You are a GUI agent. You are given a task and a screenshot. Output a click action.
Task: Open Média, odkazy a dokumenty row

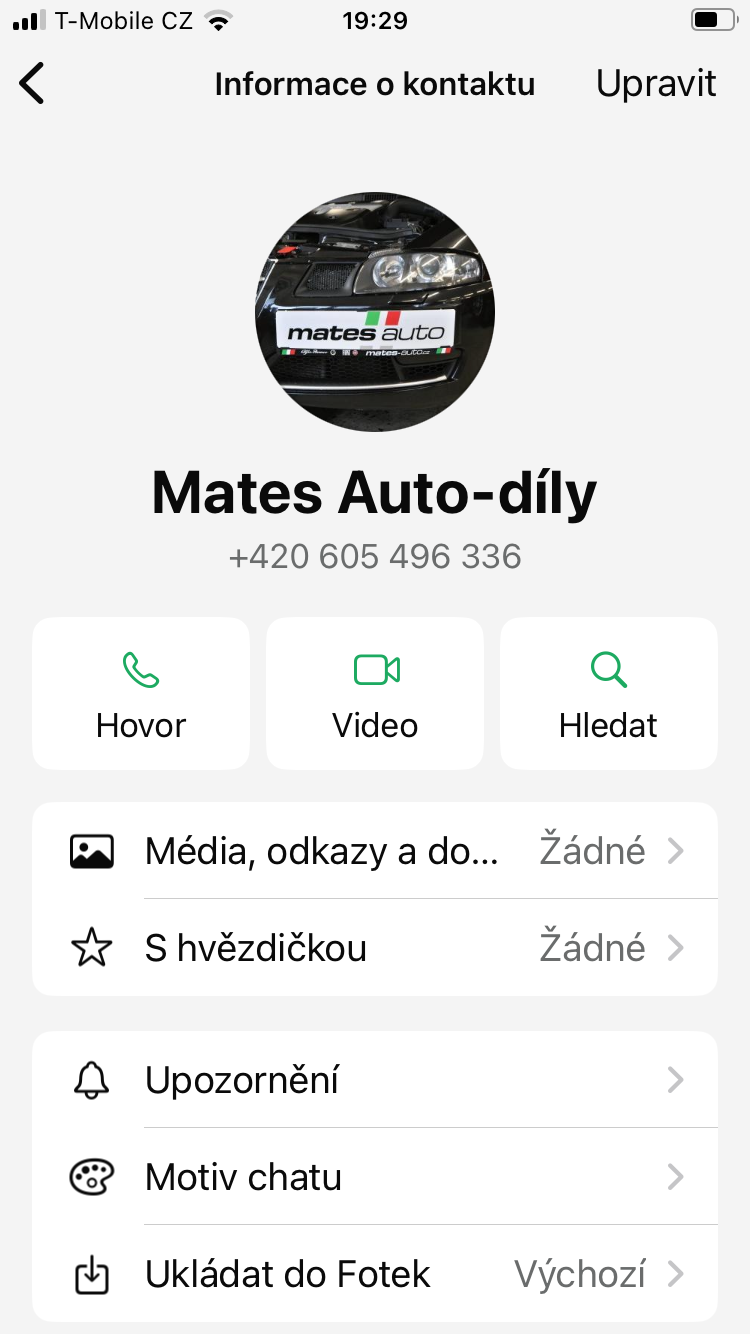375,851
